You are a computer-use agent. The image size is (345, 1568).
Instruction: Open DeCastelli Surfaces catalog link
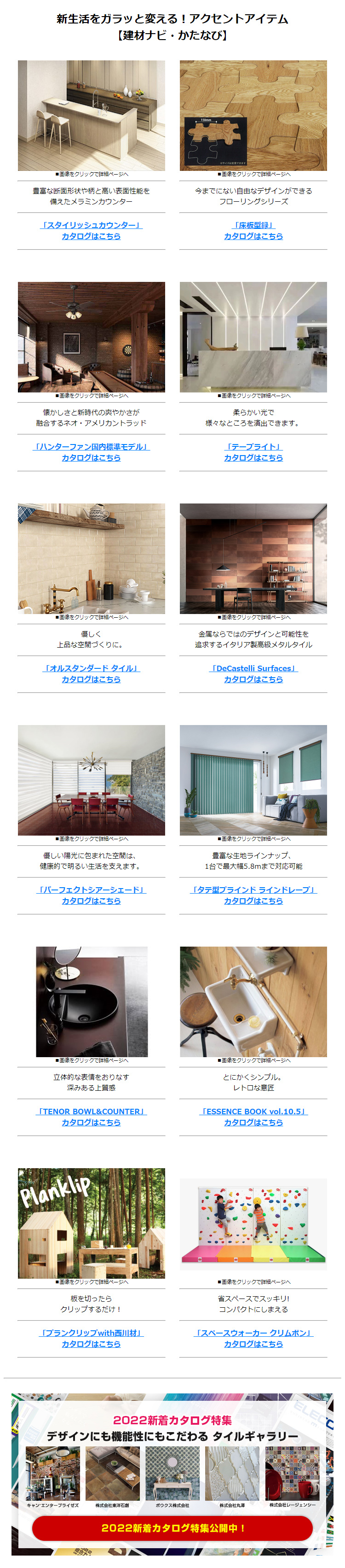pos(253,674)
